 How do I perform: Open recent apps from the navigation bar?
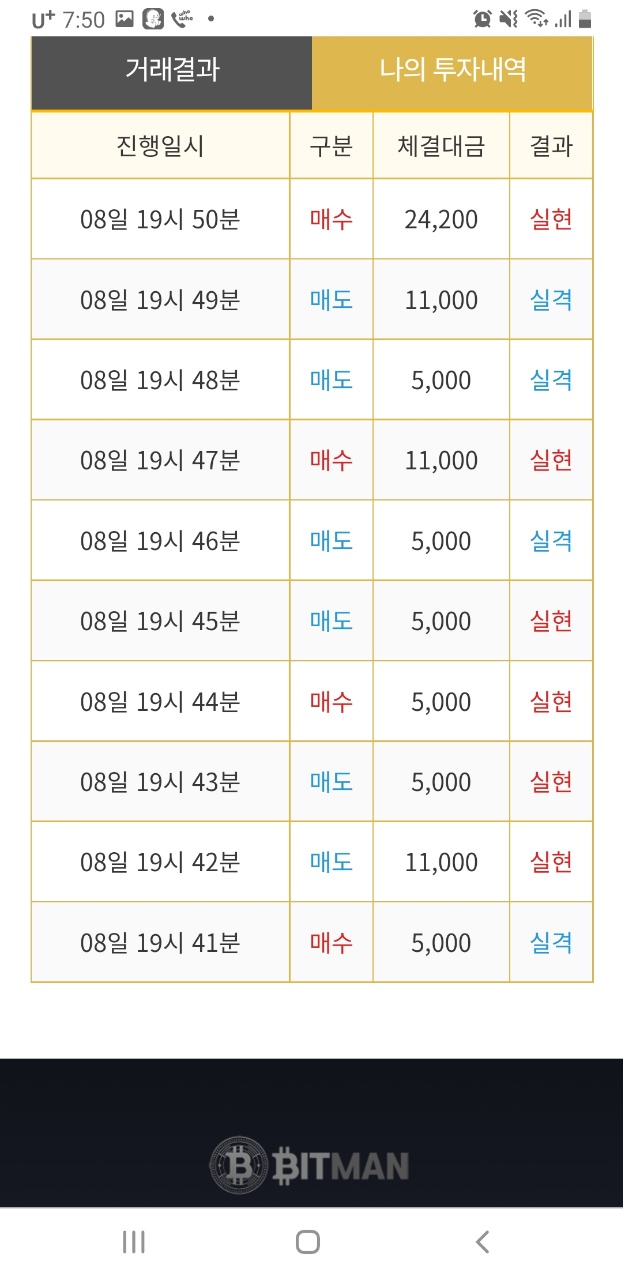[134, 1242]
